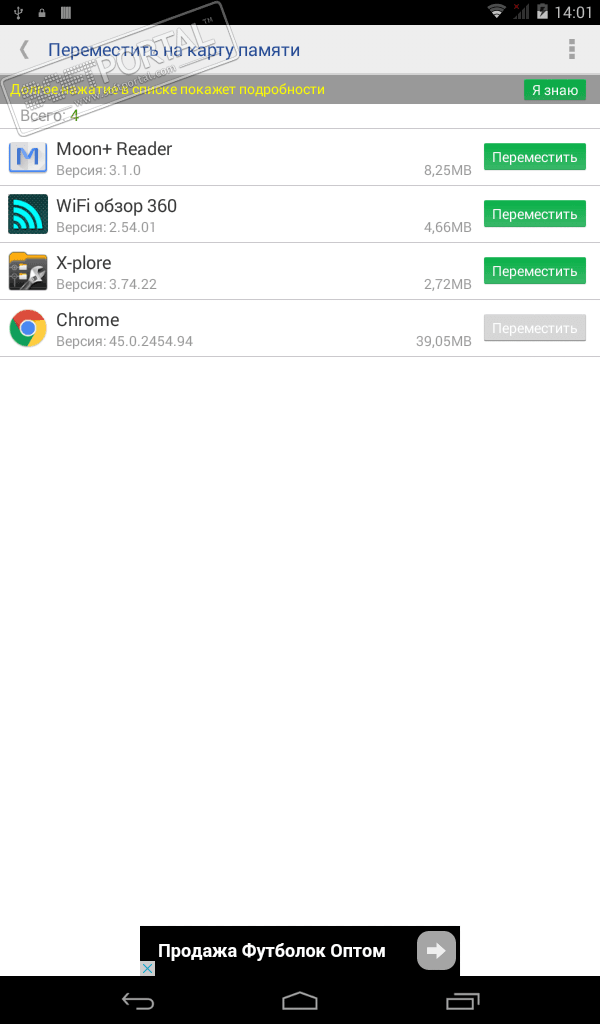Image resolution: width=600 pixels, height=1024 pixels.
Task: Open the Moon+ Reader row
Action: [240, 157]
